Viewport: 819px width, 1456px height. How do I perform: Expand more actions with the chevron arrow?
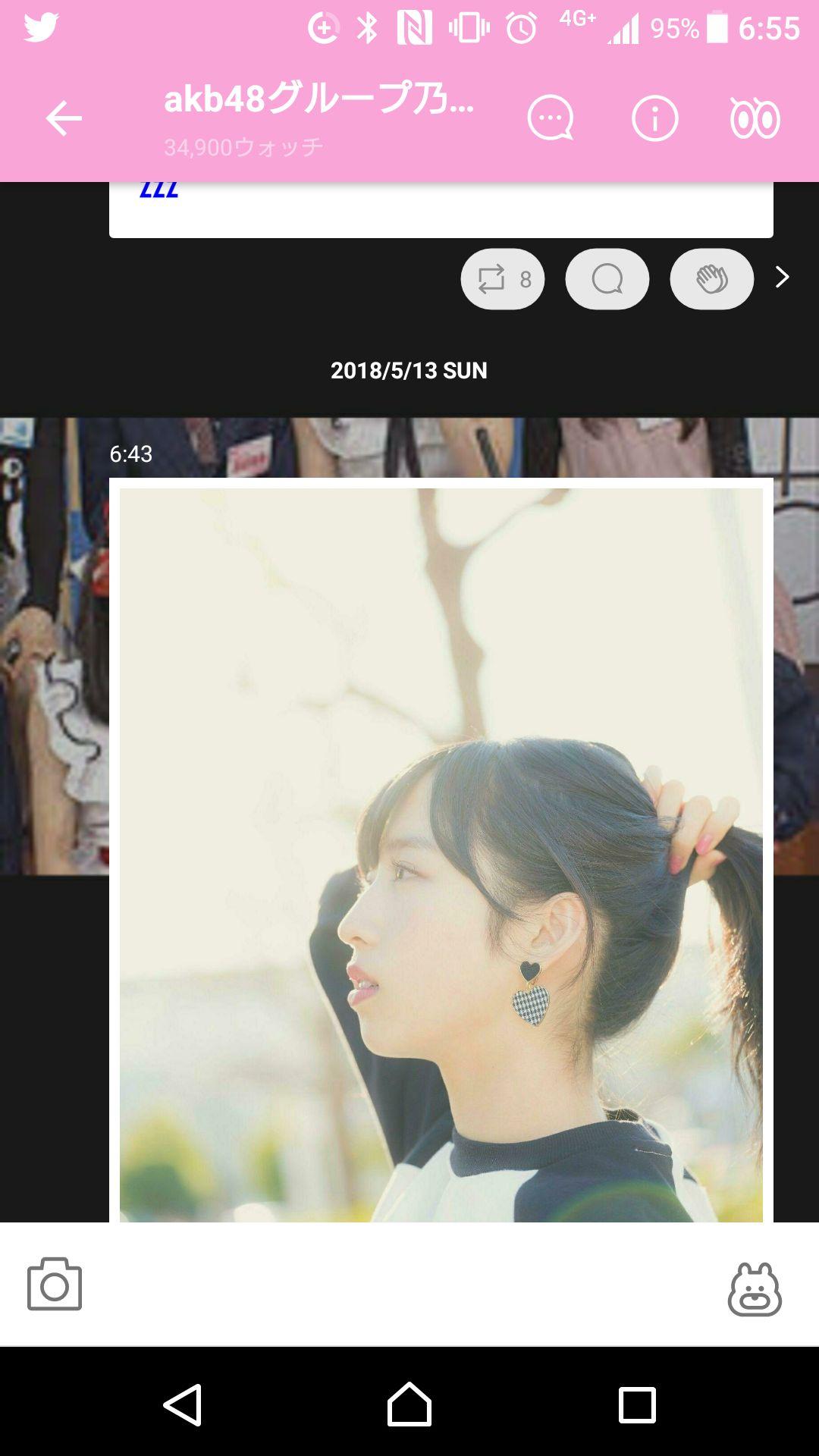click(x=783, y=278)
